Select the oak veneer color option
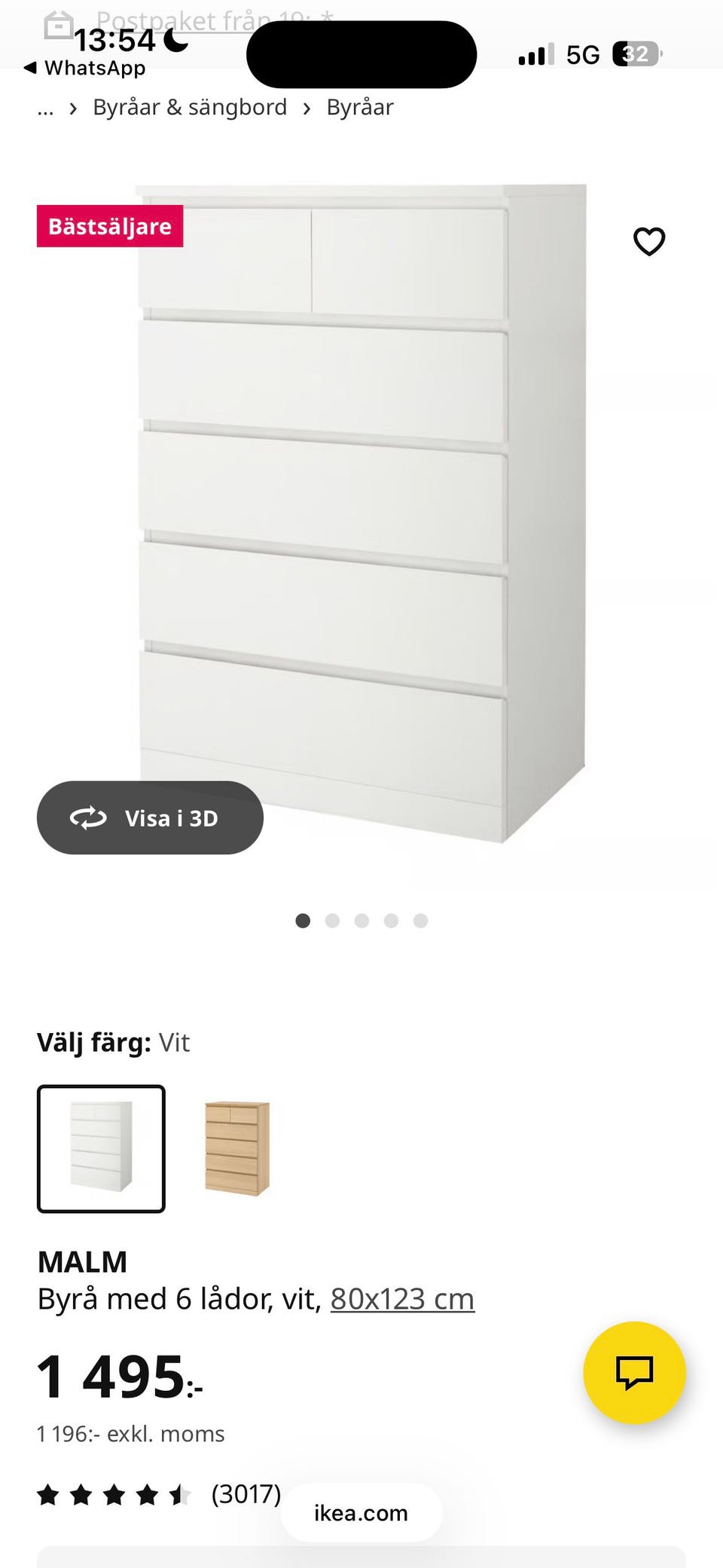Image resolution: width=723 pixels, height=1568 pixels. pyautogui.click(x=237, y=1148)
